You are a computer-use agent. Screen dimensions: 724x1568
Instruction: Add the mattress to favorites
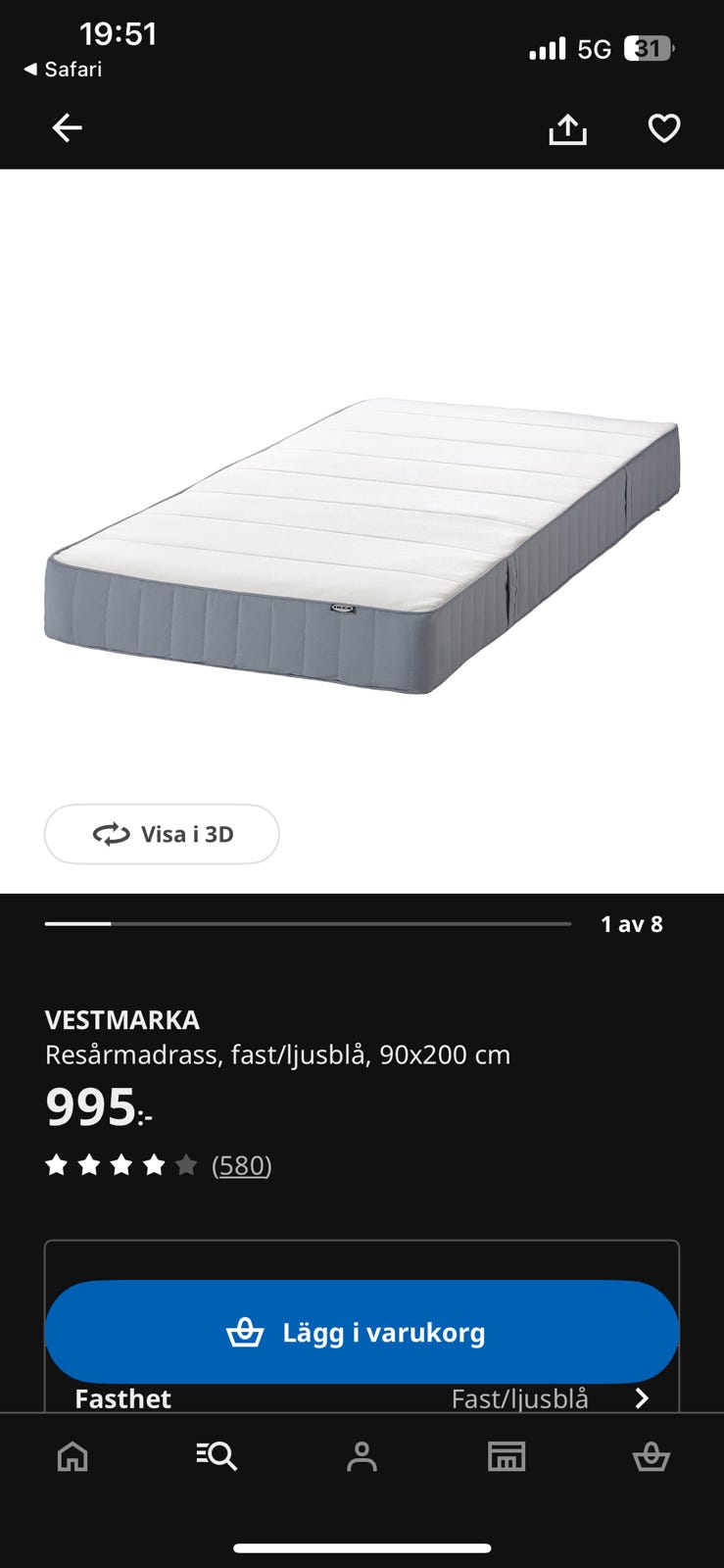coord(664,128)
